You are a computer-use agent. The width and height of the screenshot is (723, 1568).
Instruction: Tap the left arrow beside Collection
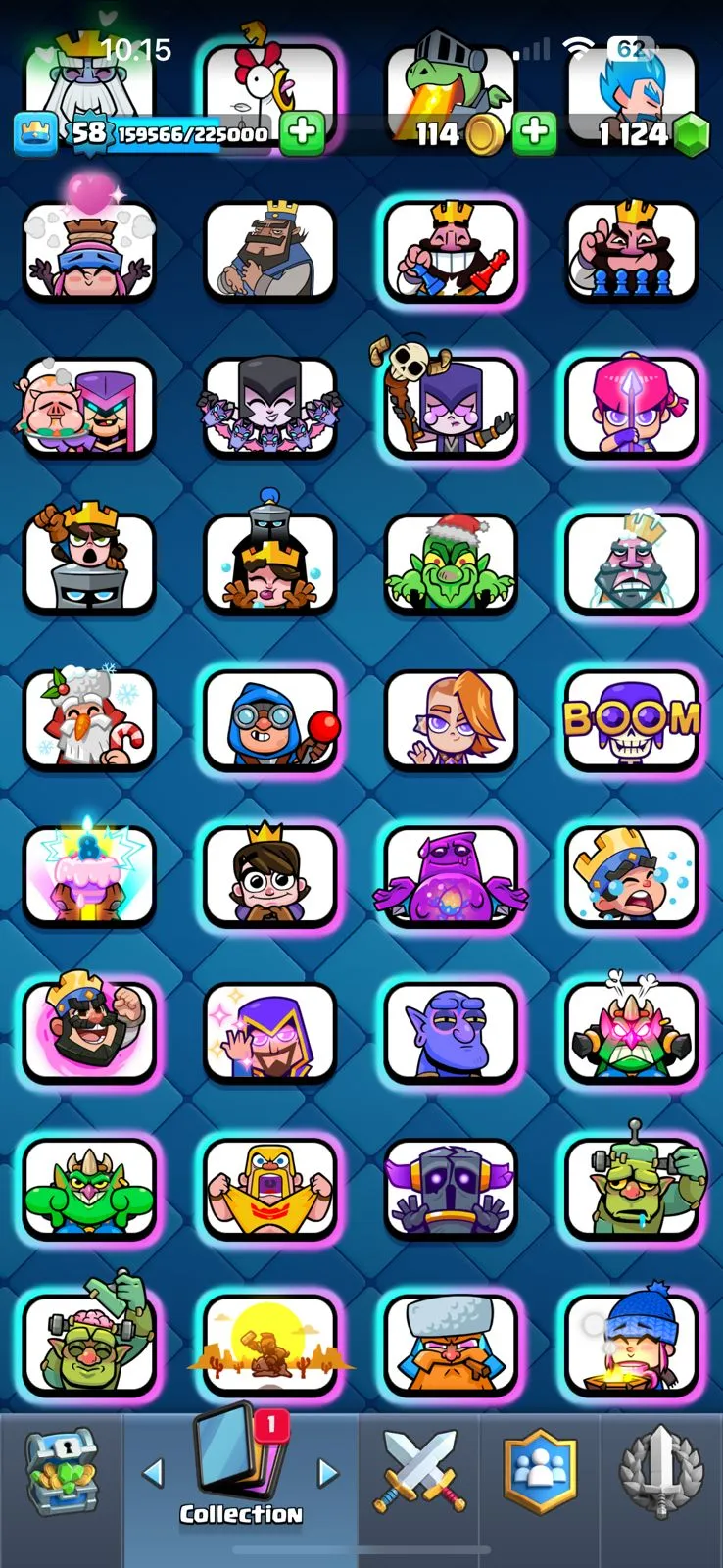pyautogui.click(x=153, y=1472)
